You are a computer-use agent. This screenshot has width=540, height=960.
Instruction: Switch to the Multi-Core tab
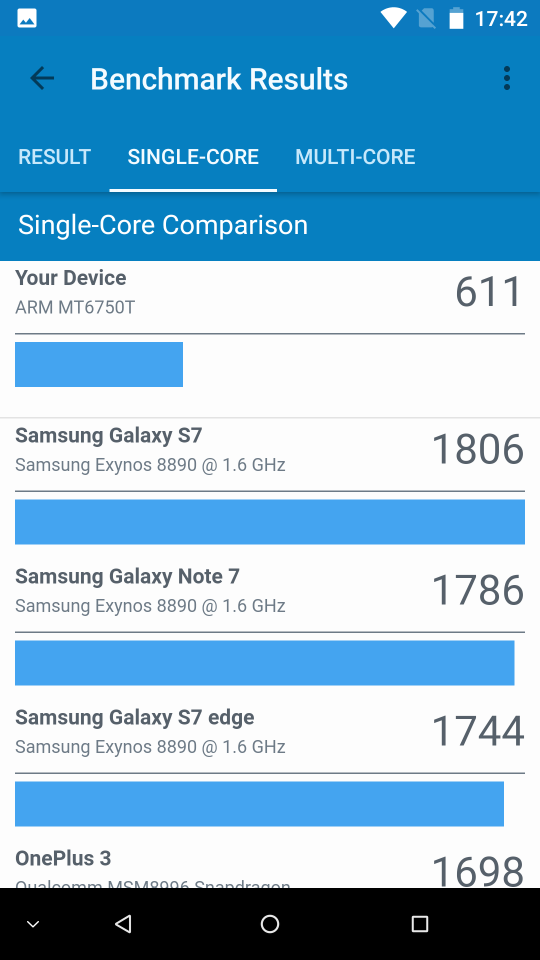point(355,157)
